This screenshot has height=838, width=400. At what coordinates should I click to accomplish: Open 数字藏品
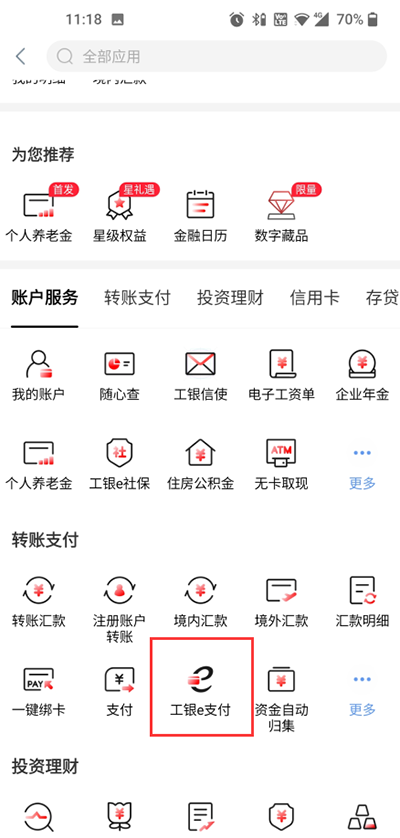(281, 216)
